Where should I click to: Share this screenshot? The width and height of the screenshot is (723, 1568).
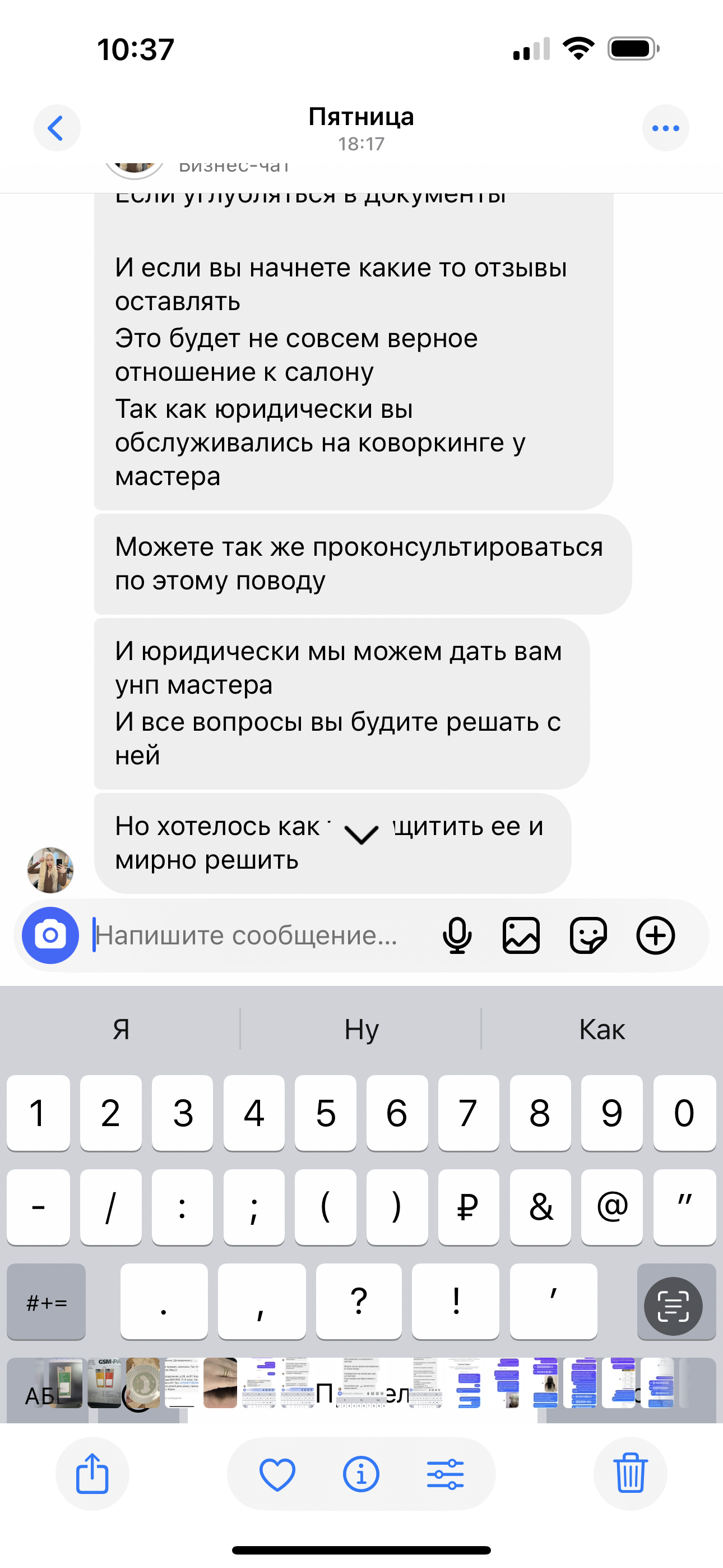coord(92,1474)
